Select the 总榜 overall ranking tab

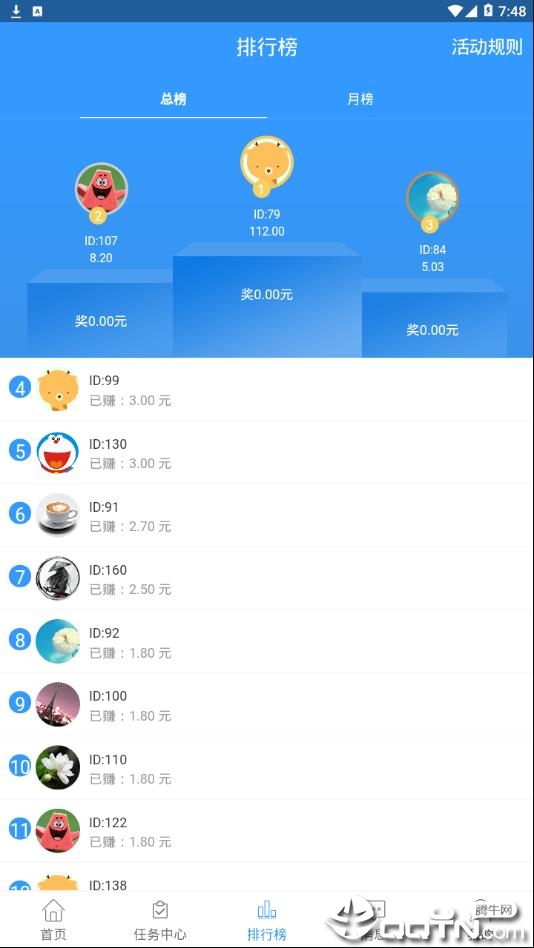[x=173, y=99]
